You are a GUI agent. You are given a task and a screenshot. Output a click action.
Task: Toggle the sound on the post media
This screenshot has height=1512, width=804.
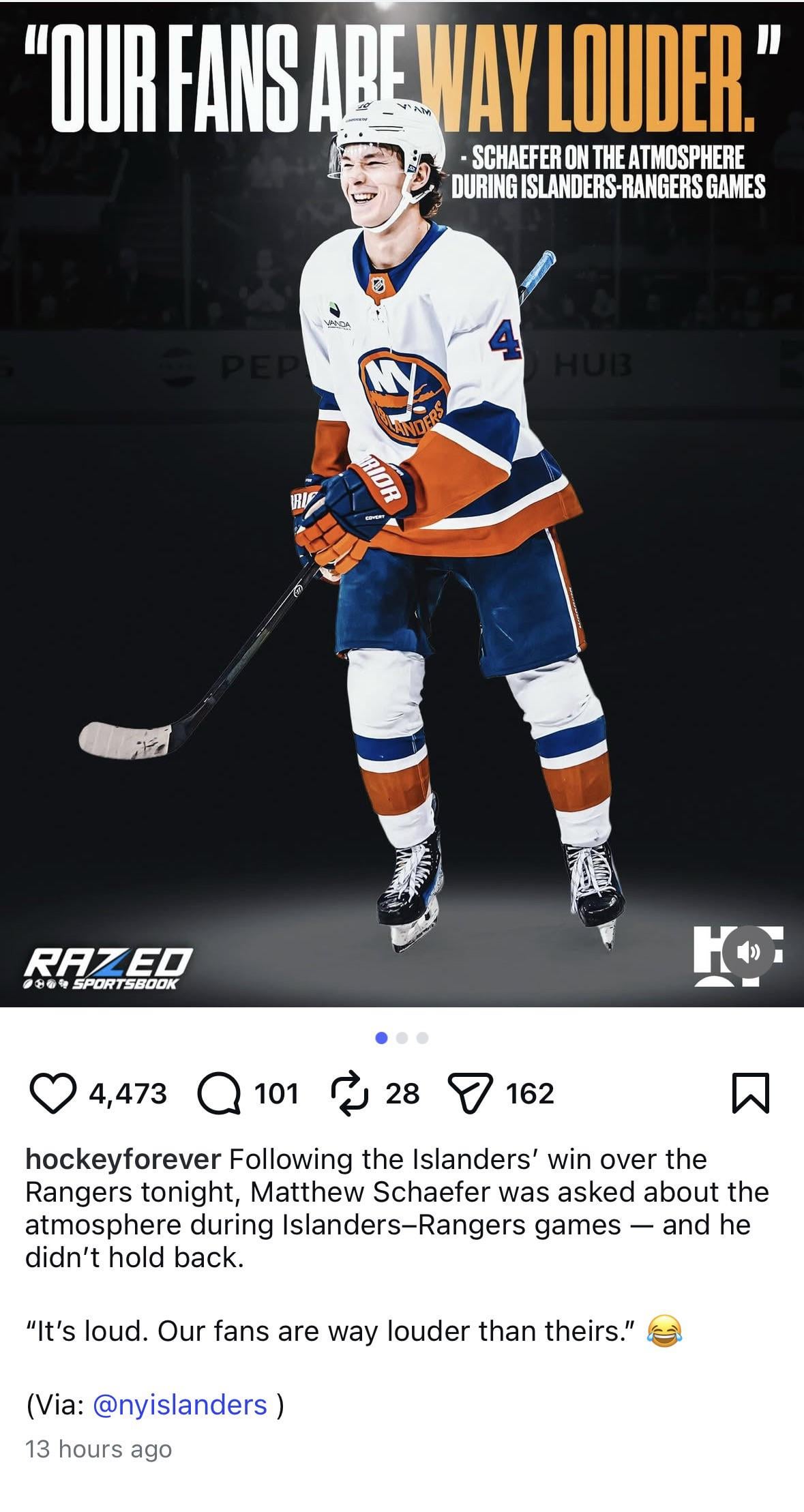(x=749, y=952)
